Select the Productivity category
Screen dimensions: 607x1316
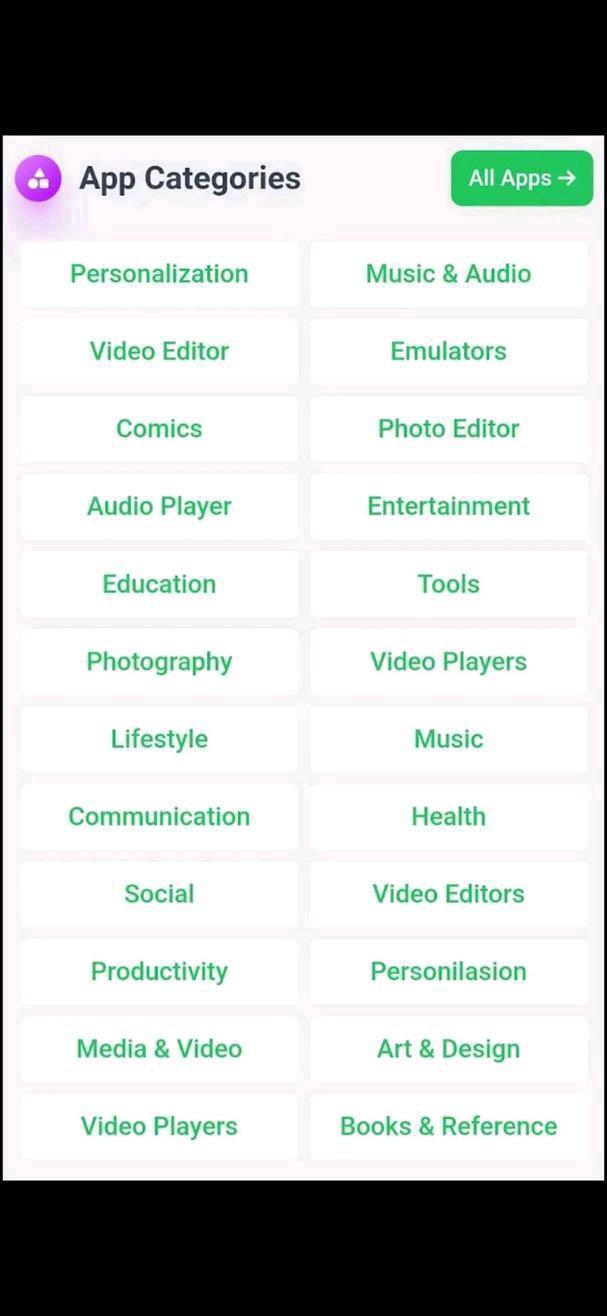[159, 972]
